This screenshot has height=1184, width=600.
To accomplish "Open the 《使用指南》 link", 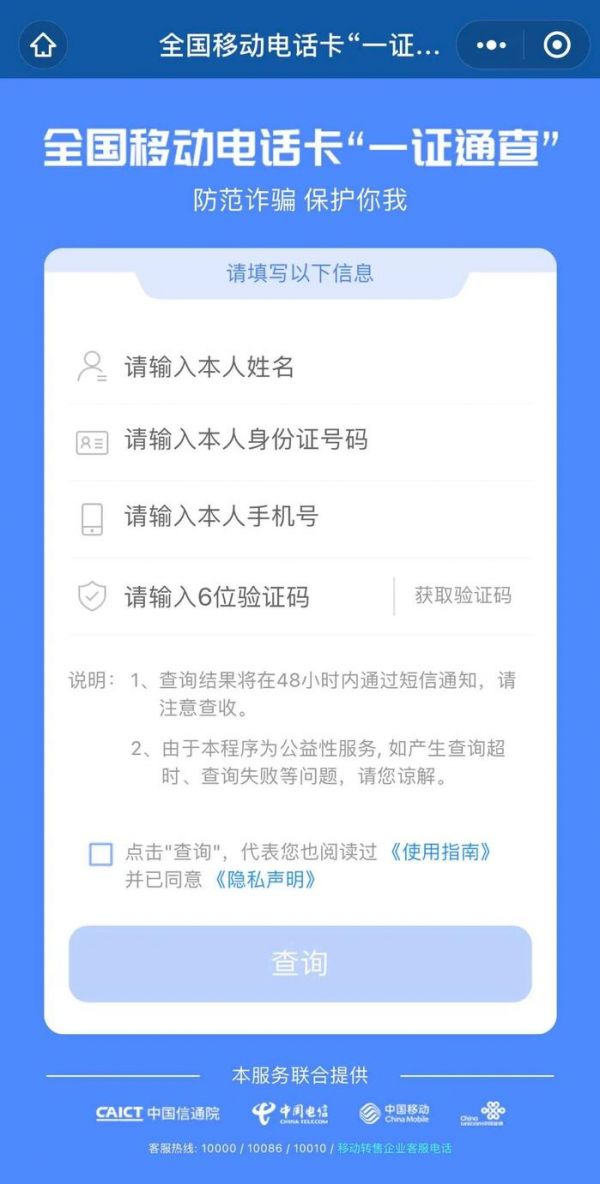I will tap(441, 852).
